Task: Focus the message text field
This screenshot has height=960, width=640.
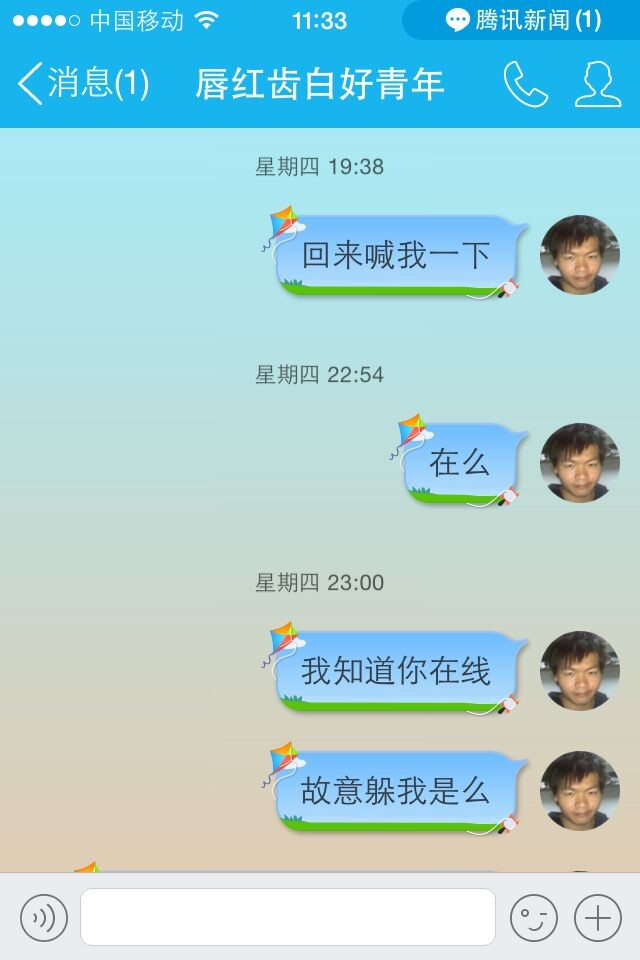Action: (x=288, y=917)
